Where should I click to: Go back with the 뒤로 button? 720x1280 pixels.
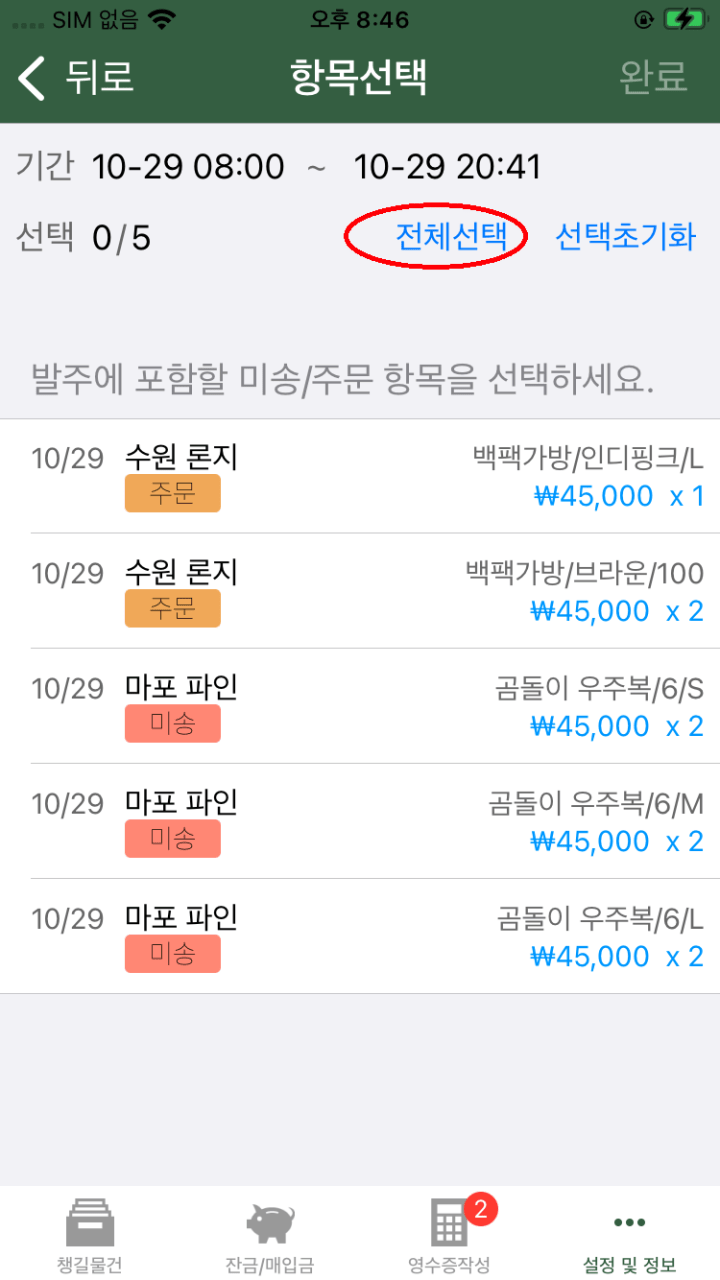(x=76, y=78)
